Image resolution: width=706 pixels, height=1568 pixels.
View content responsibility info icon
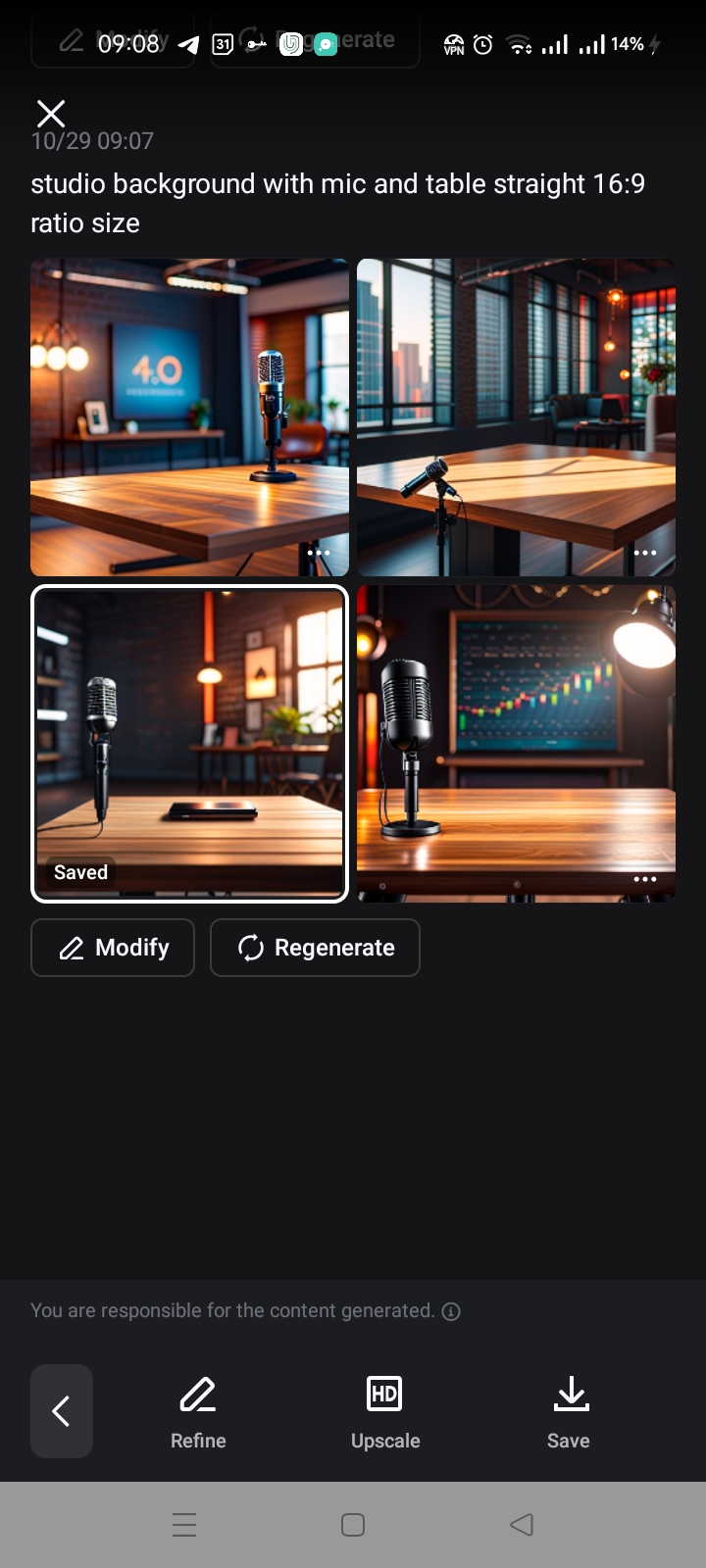point(451,1311)
